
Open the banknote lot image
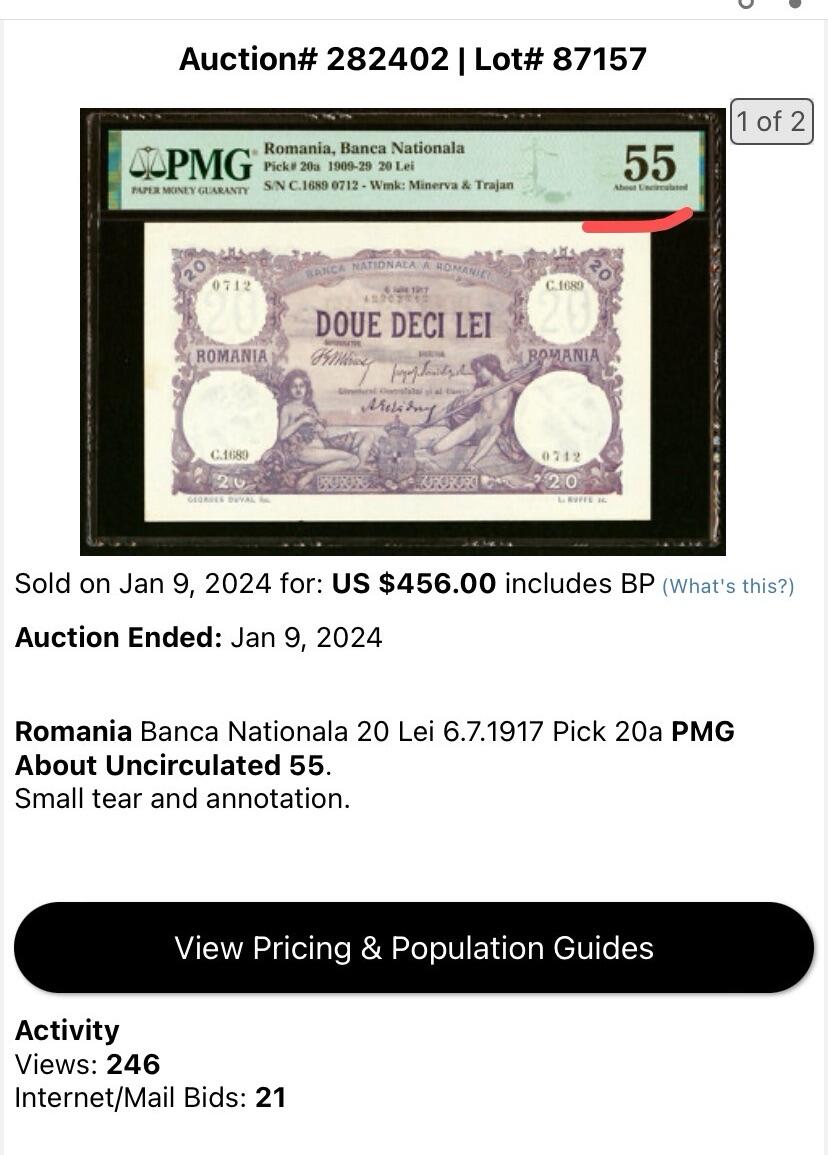(402, 330)
